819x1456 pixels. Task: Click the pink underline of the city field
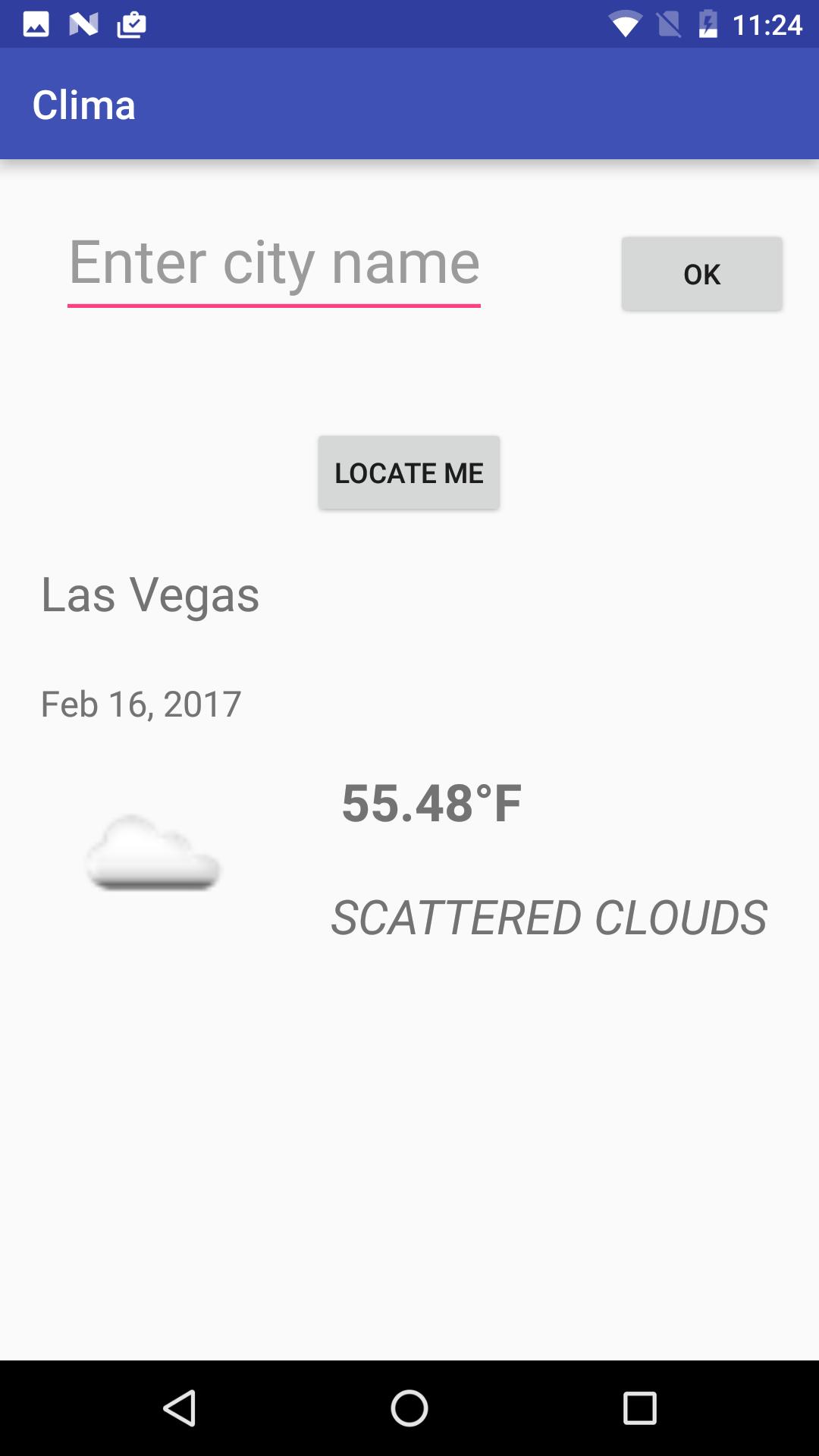click(x=275, y=306)
